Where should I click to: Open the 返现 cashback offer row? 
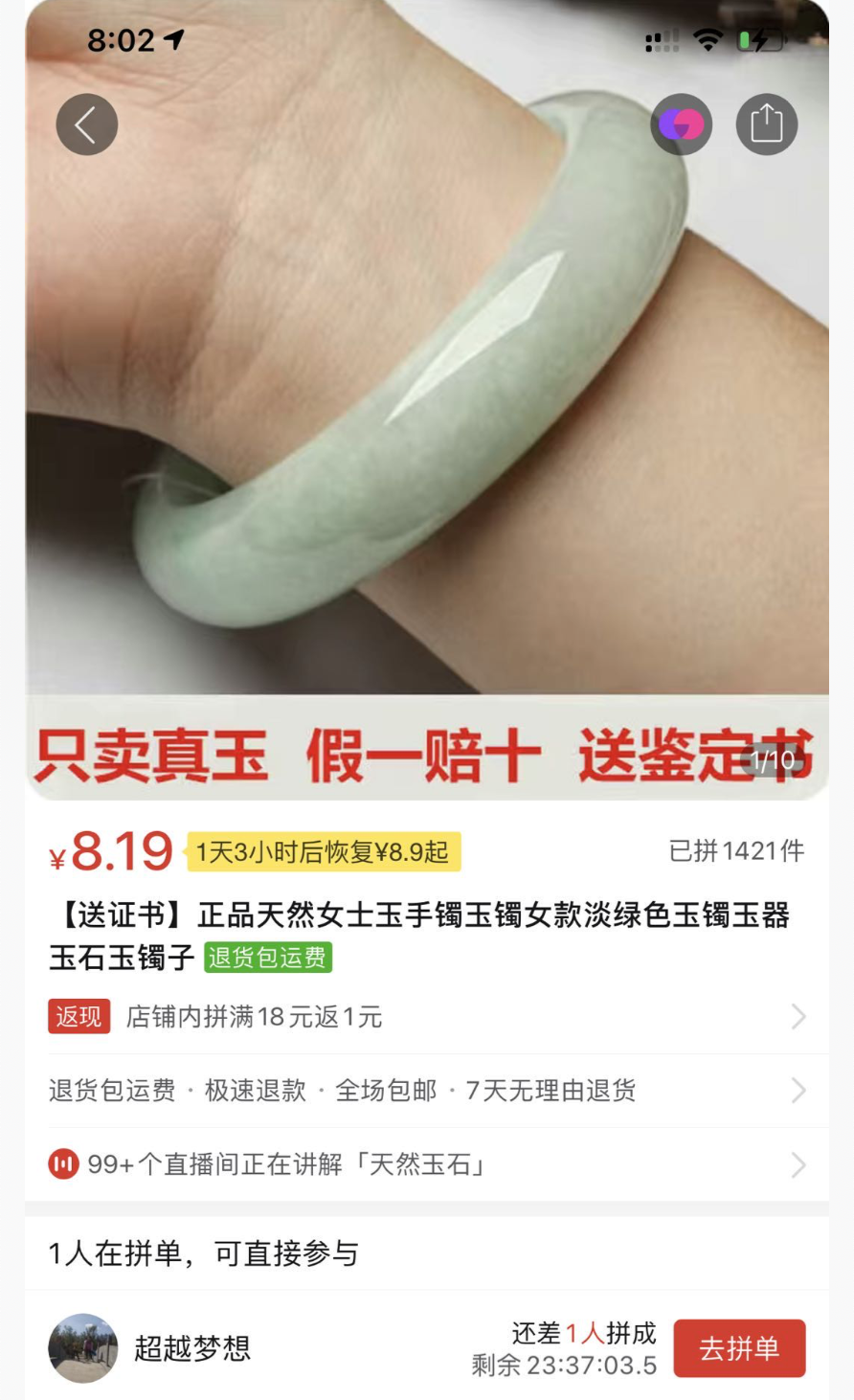(426, 1017)
